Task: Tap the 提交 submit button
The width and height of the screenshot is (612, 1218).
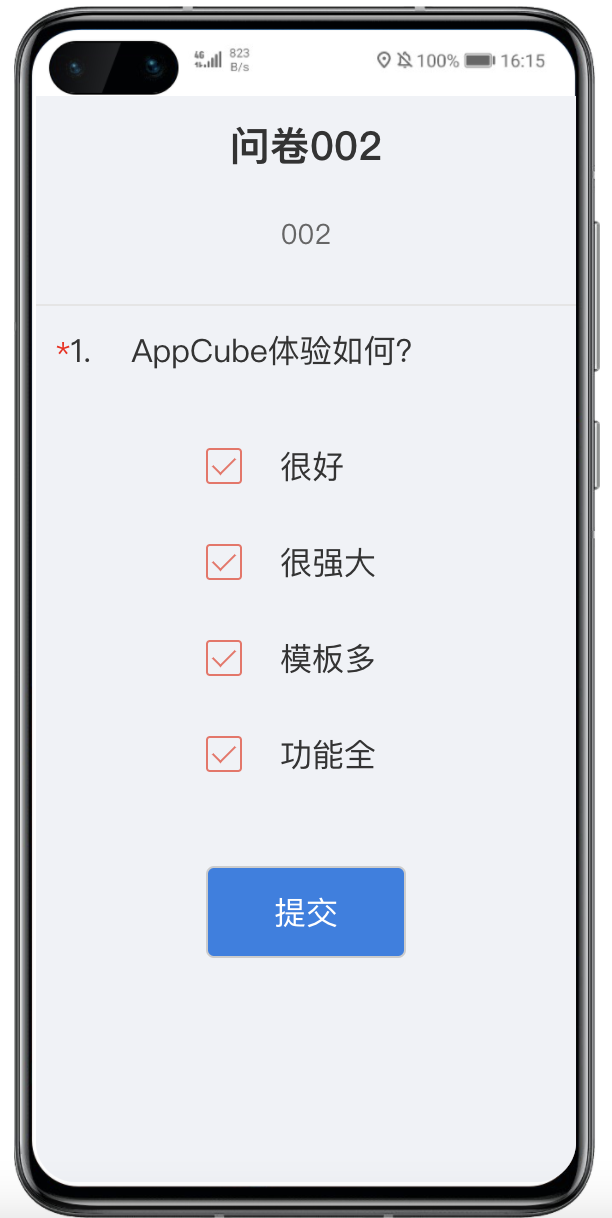Action: 306,912
